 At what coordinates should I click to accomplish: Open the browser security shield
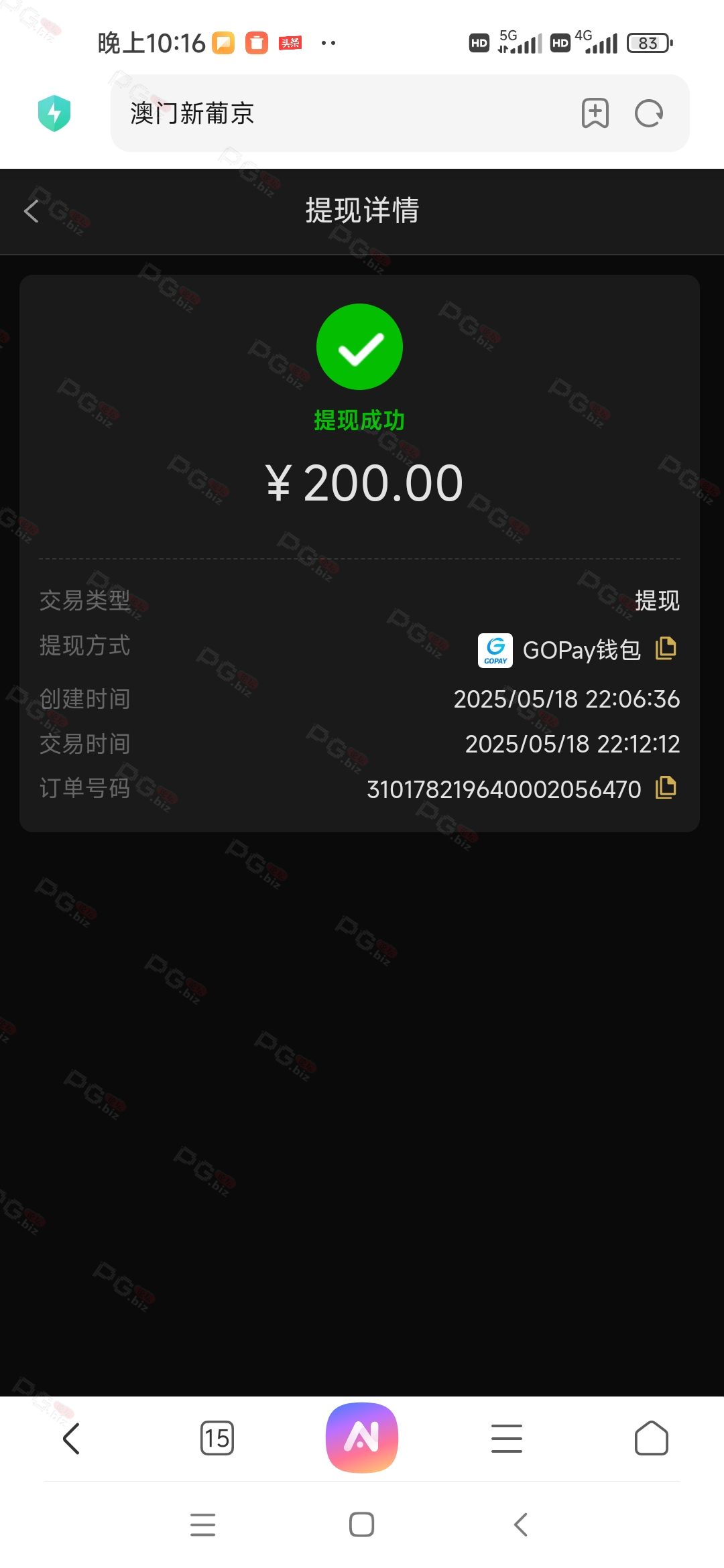[x=54, y=113]
